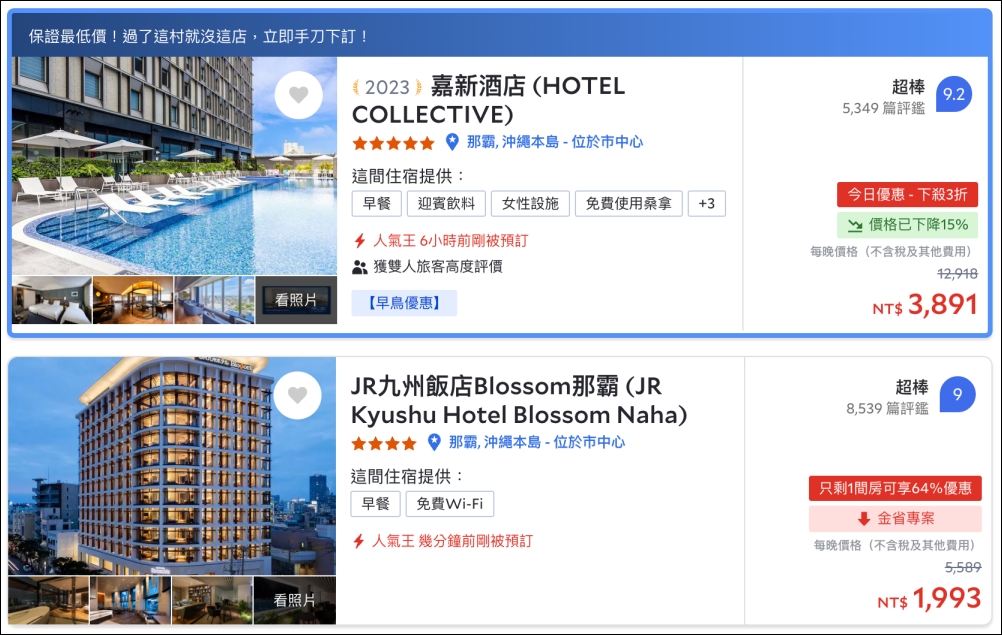The width and height of the screenshot is (1002, 635).
Task: Save JR Kyushu Hotel Blossom Naha to favorites
Action: click(x=297, y=395)
